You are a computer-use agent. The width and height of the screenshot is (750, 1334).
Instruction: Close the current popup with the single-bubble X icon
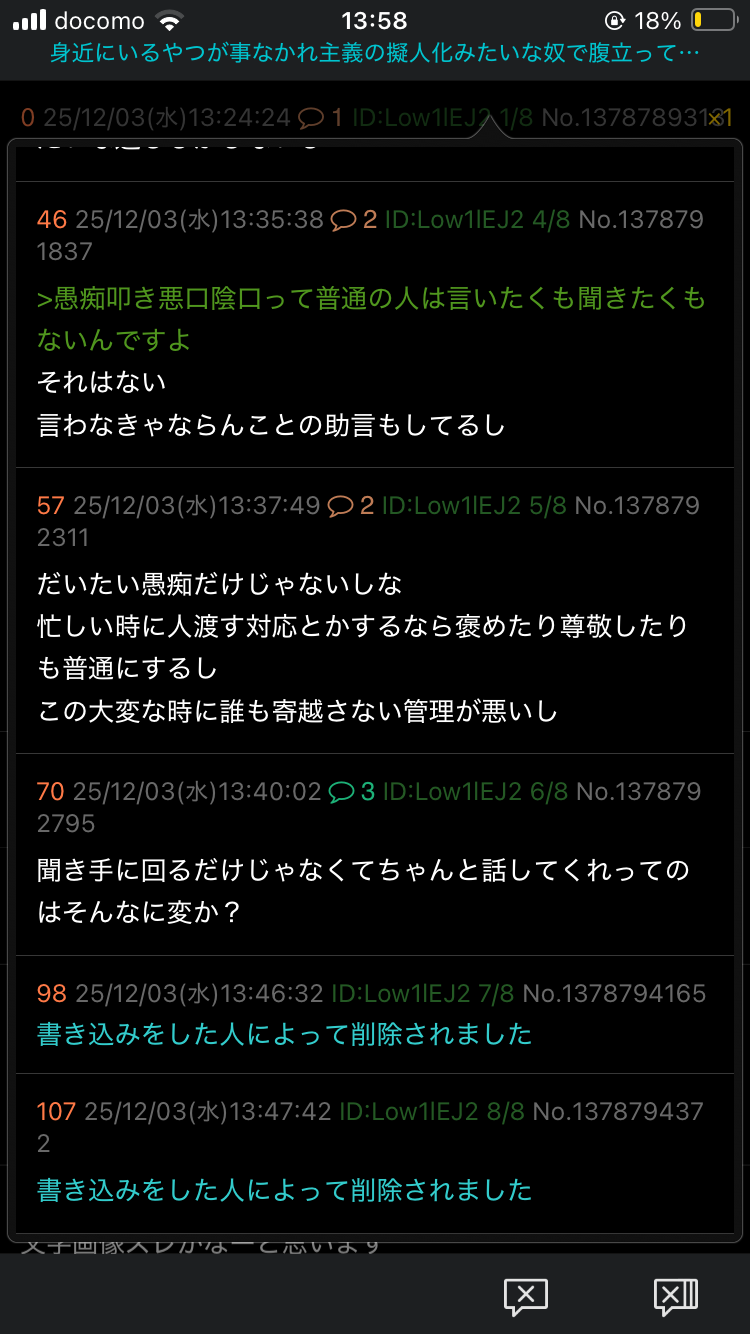526,1296
